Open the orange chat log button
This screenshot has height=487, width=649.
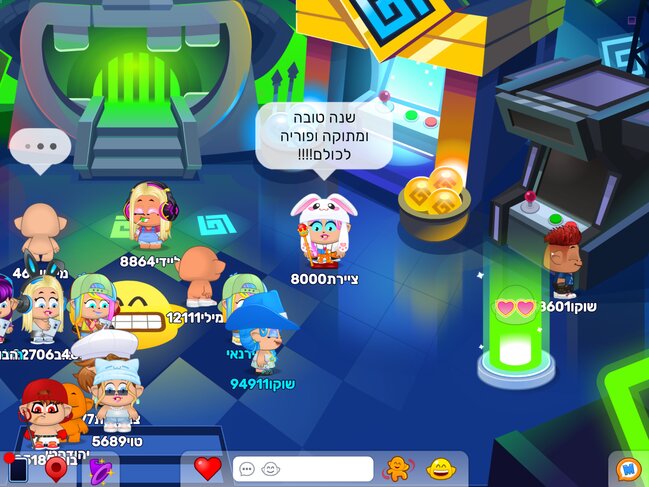point(627,469)
